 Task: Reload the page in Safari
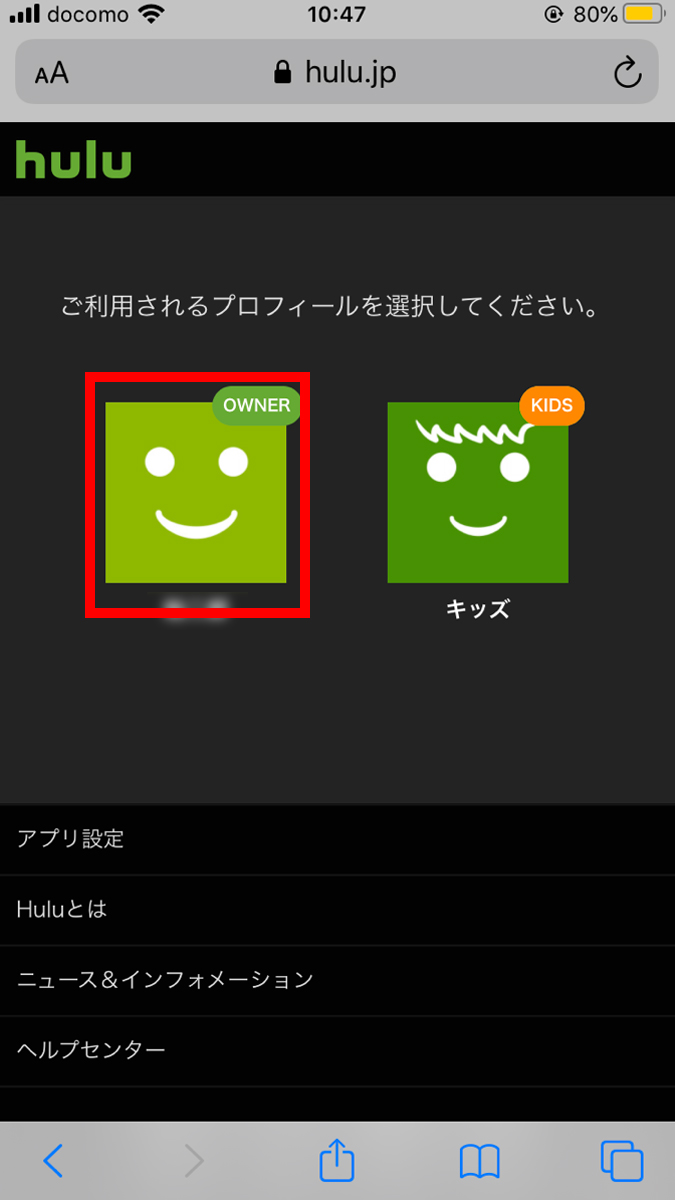(627, 72)
